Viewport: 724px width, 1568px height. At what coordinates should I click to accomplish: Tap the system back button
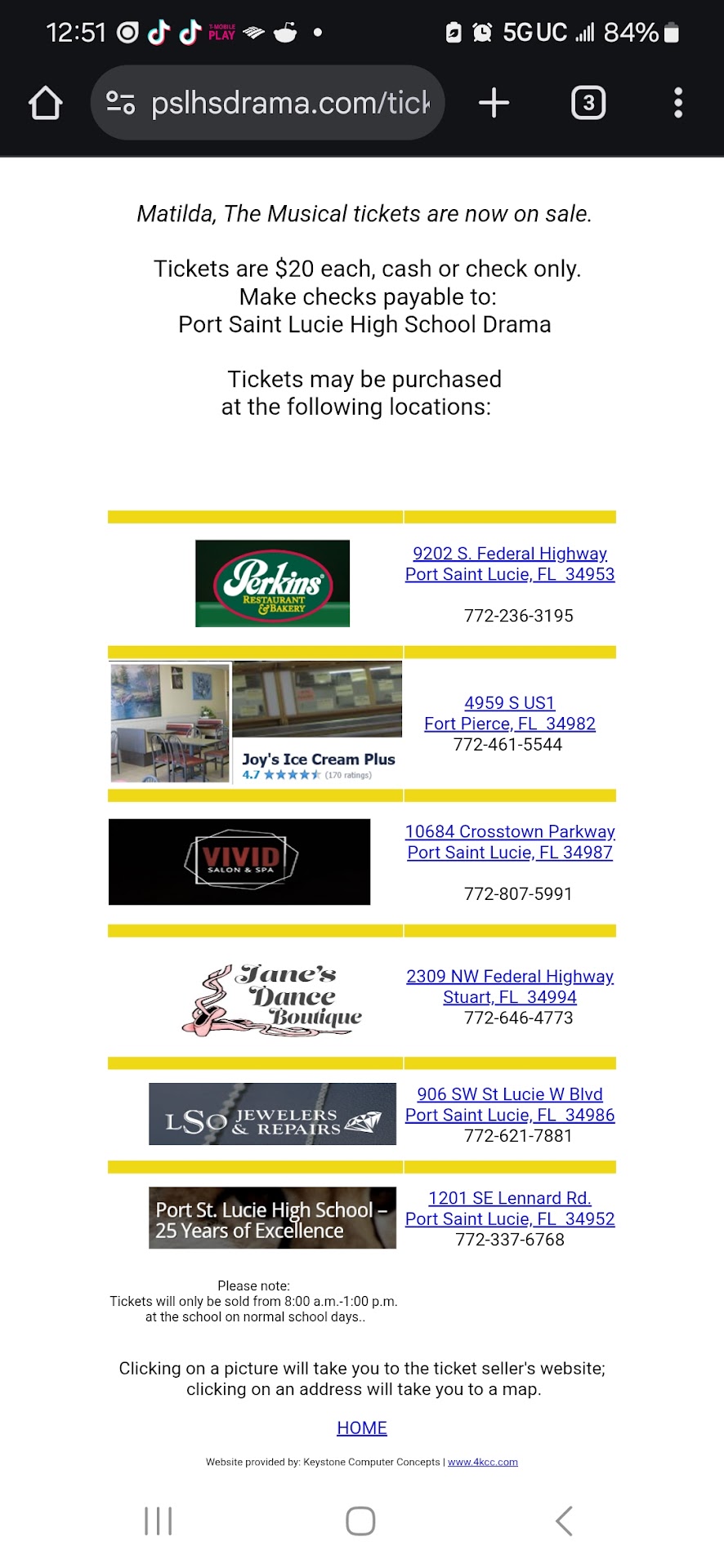tap(564, 1521)
